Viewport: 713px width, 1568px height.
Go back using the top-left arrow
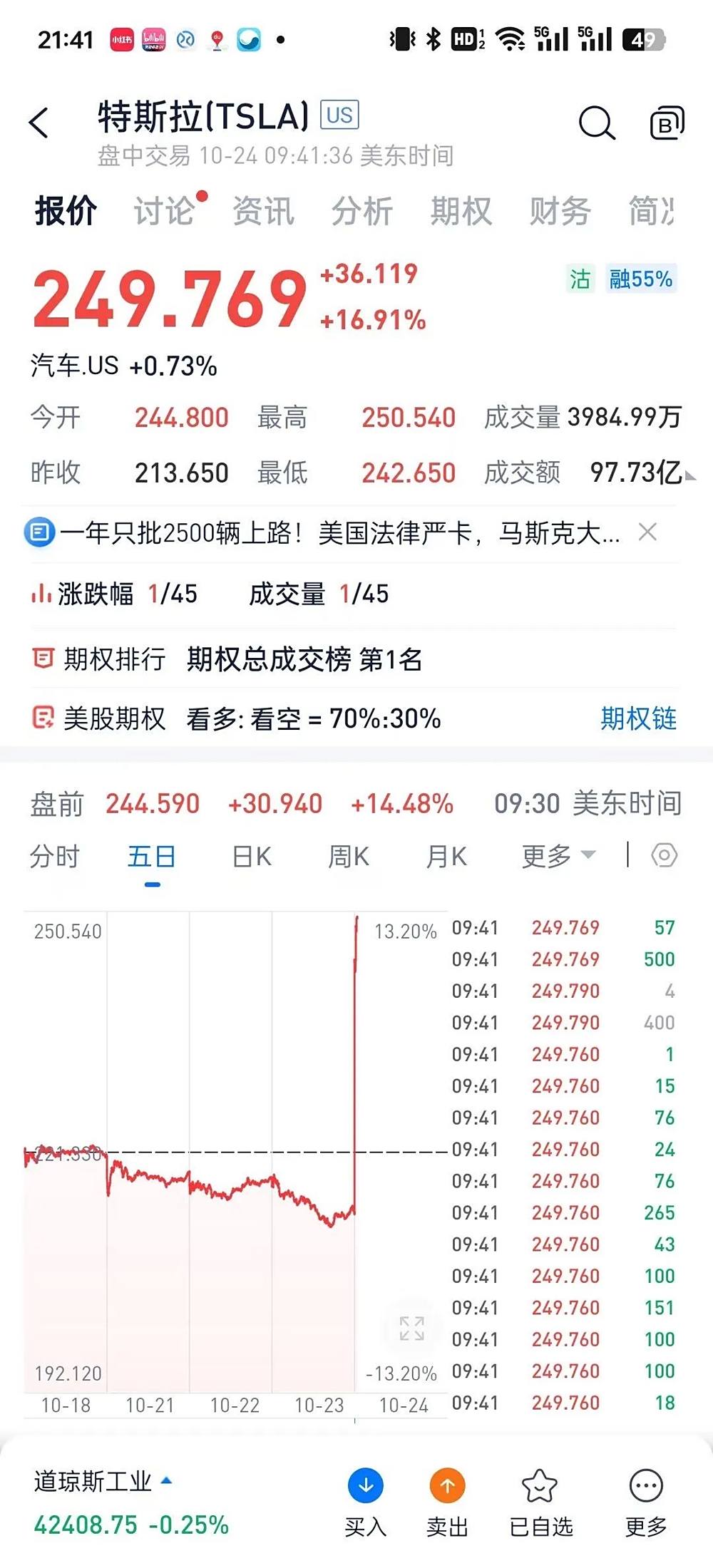[39, 123]
